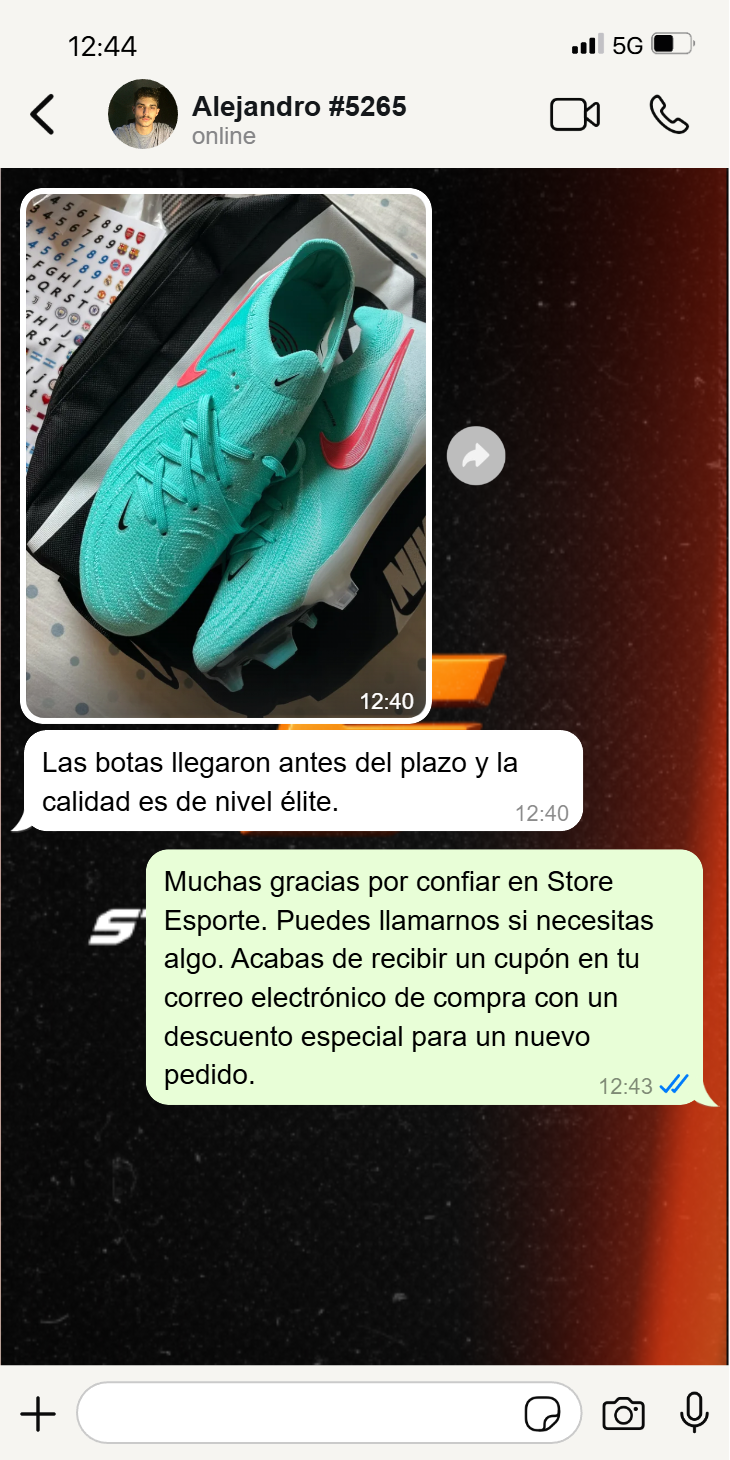Screen dimensions: 730x1460
Task: Open the camera to take a photo
Action: [623, 1415]
